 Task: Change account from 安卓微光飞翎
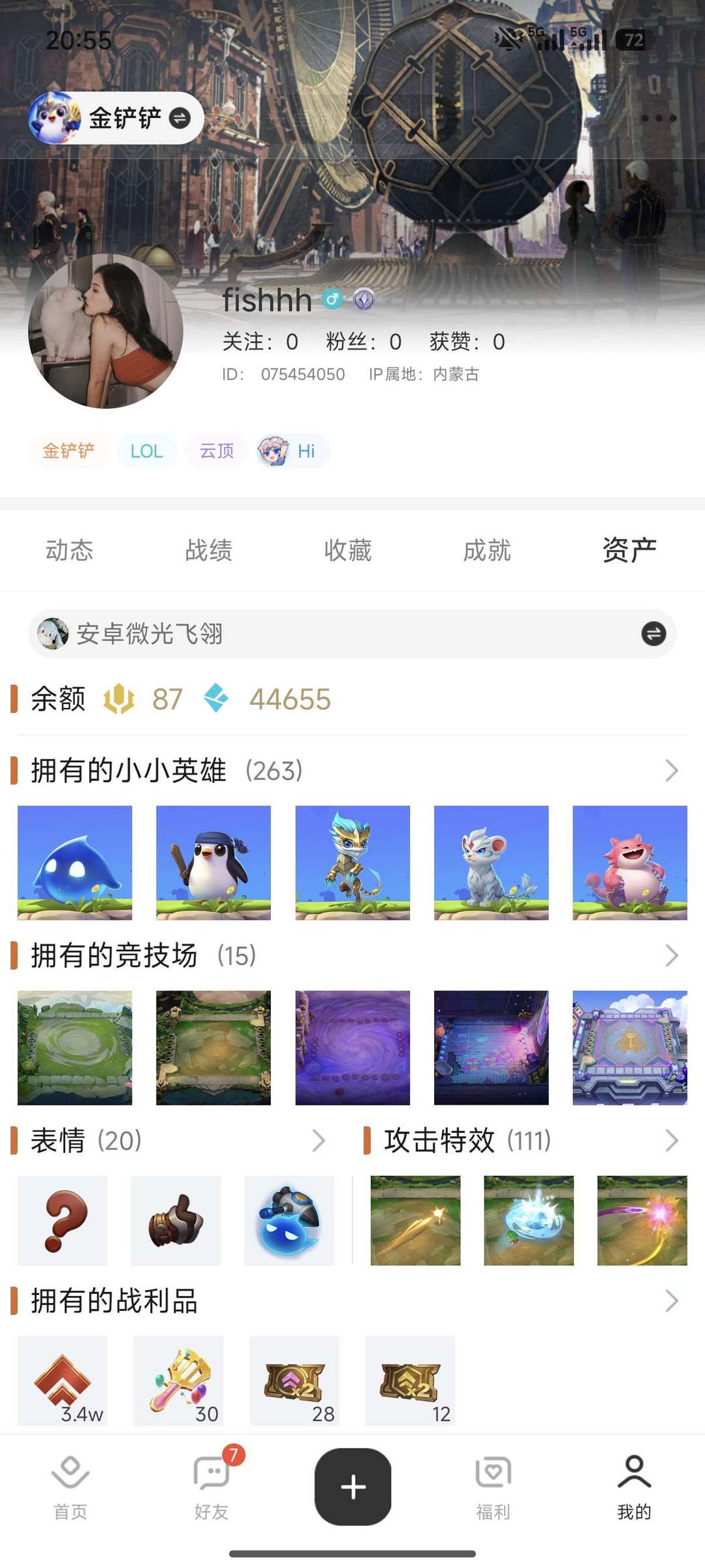[x=653, y=634]
